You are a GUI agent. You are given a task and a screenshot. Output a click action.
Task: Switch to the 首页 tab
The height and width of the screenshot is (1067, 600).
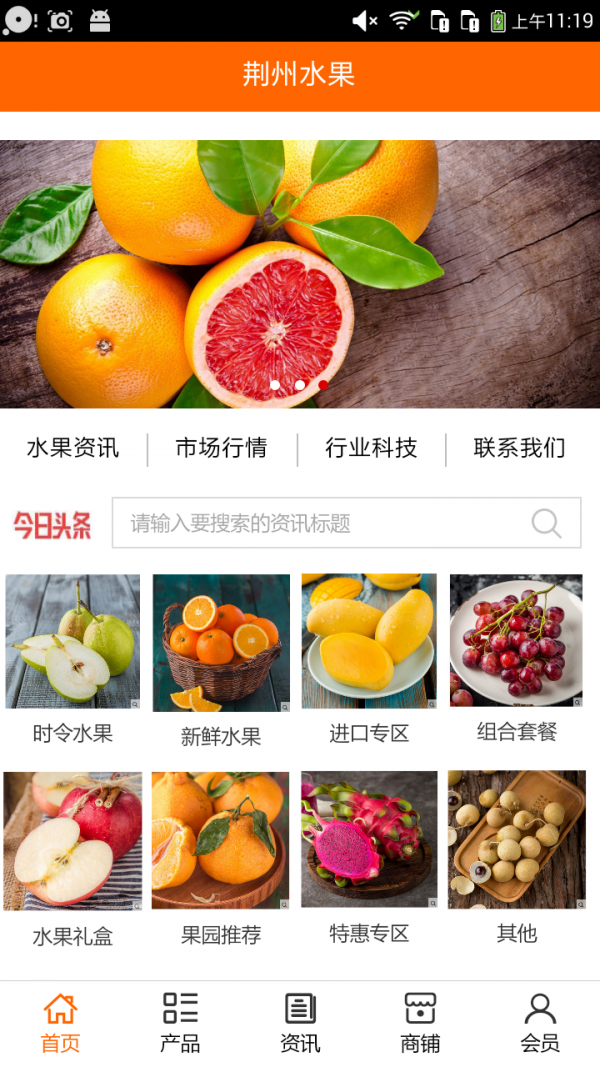click(60, 1023)
